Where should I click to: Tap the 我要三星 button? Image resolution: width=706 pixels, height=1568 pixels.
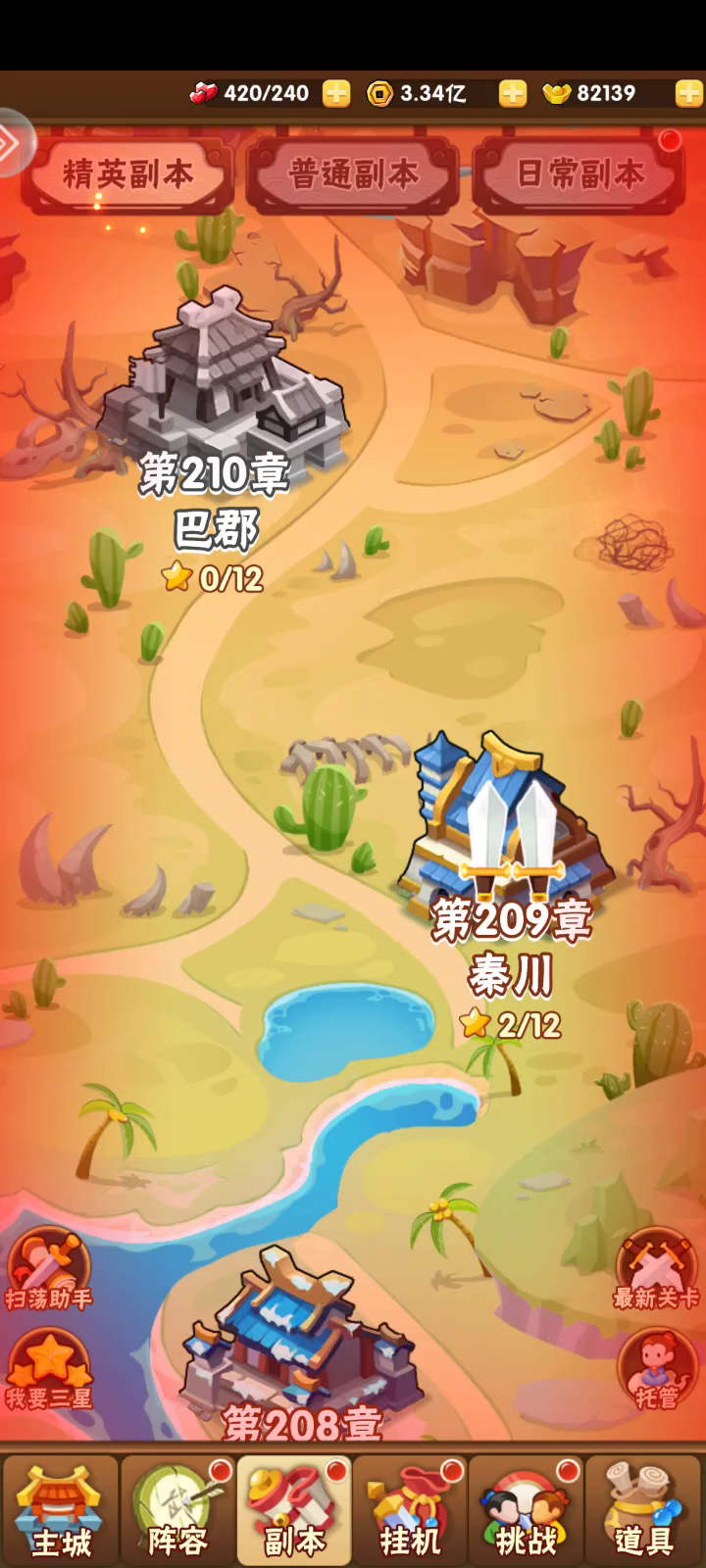pos(48,1370)
